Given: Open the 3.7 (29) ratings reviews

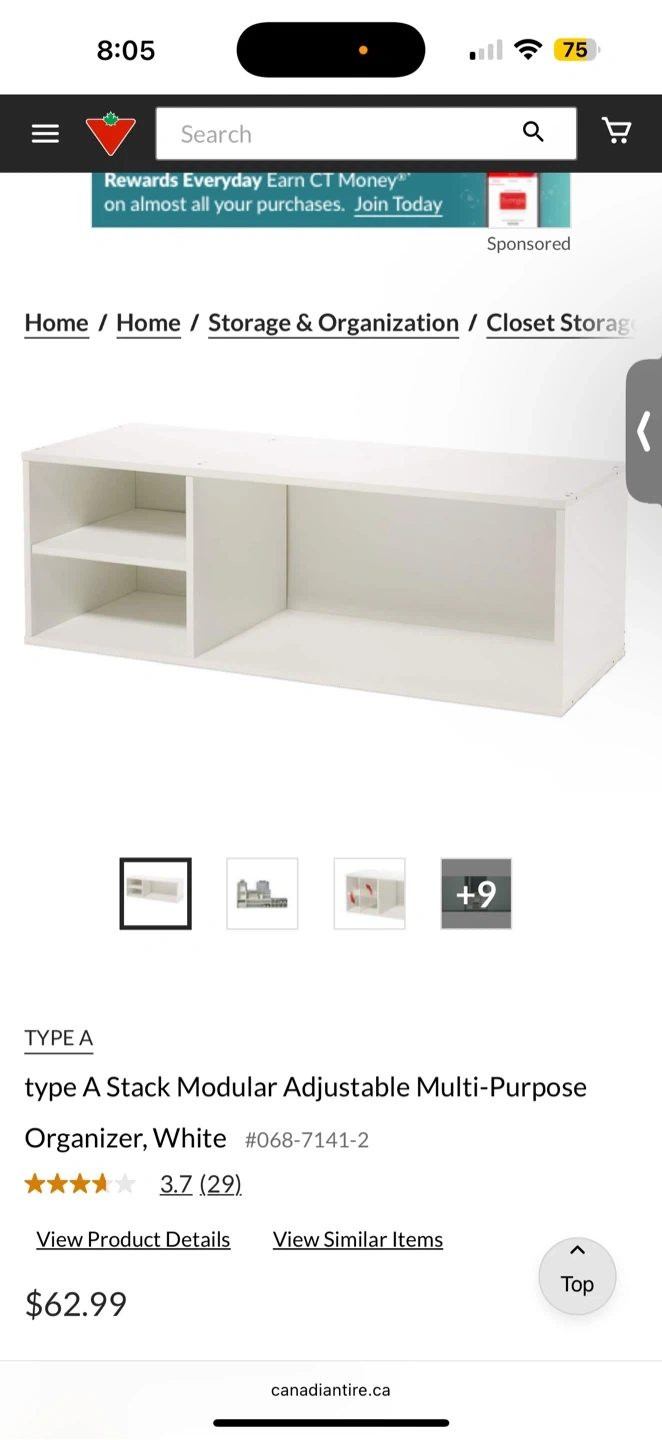Looking at the screenshot, I should pyautogui.click(x=200, y=1185).
